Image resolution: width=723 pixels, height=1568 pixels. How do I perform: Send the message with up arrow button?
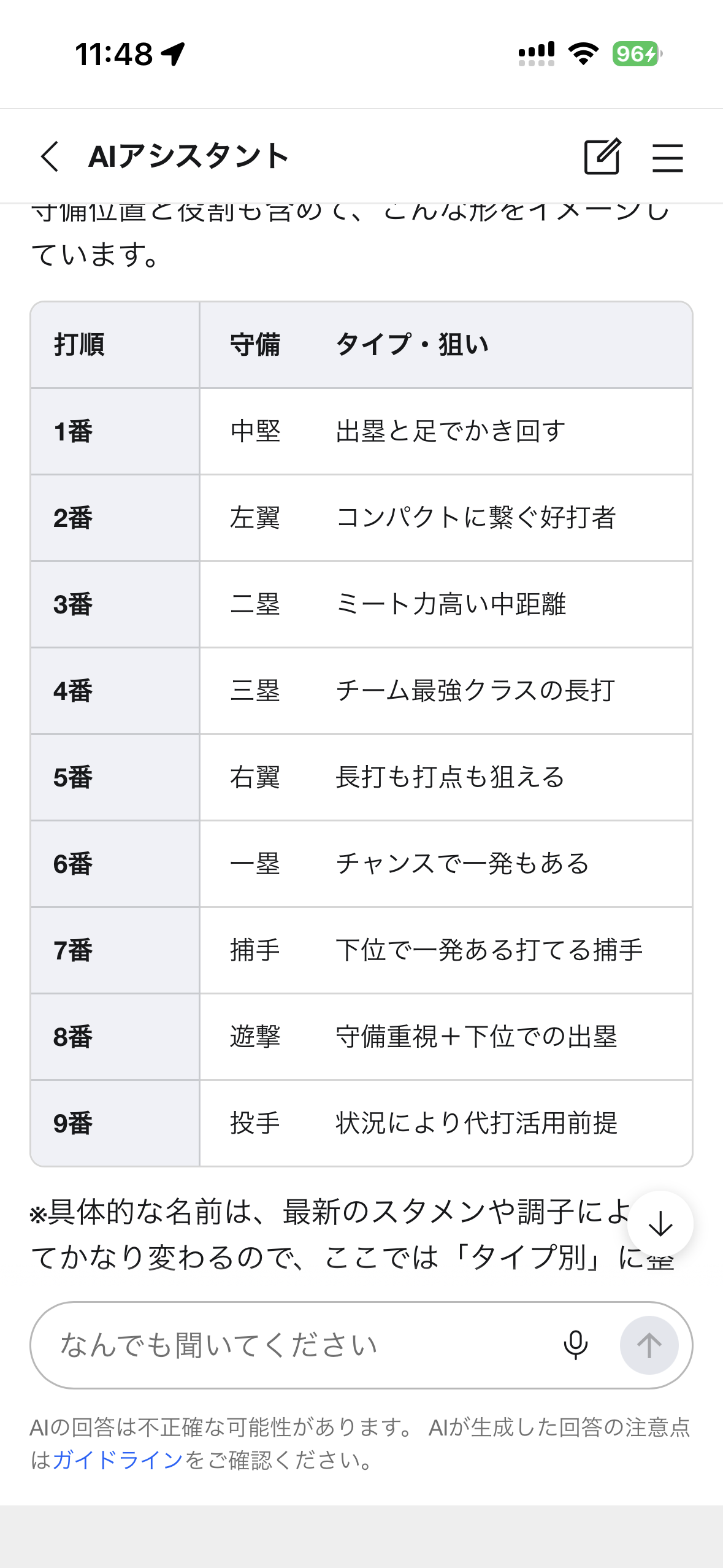(x=649, y=1345)
